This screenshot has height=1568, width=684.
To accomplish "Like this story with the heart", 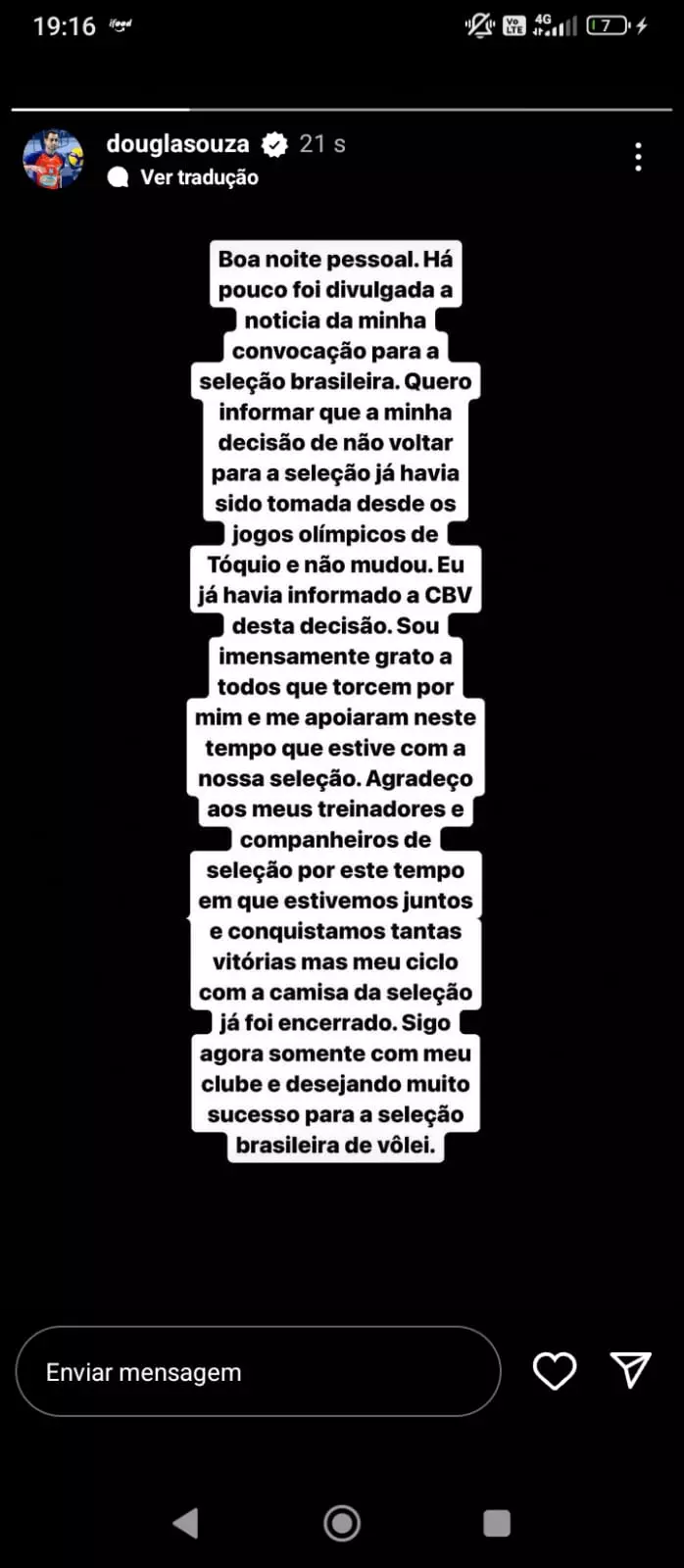I will pos(555,1370).
